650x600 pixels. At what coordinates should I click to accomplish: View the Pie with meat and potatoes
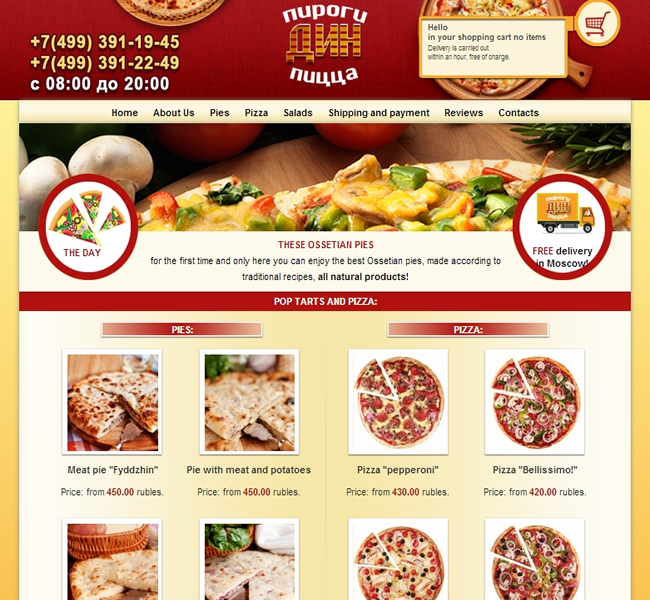pyautogui.click(x=249, y=401)
